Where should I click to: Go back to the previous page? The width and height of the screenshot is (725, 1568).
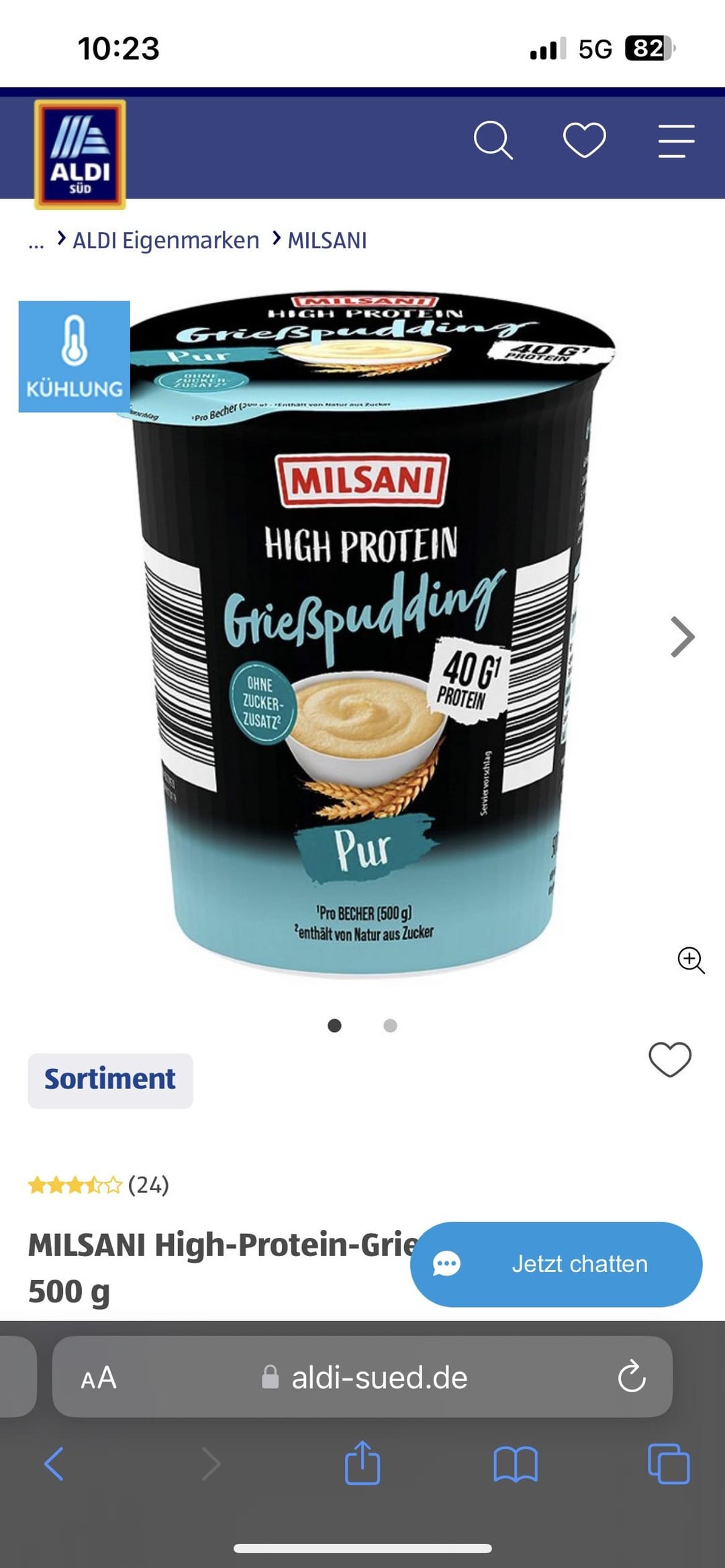click(54, 1463)
